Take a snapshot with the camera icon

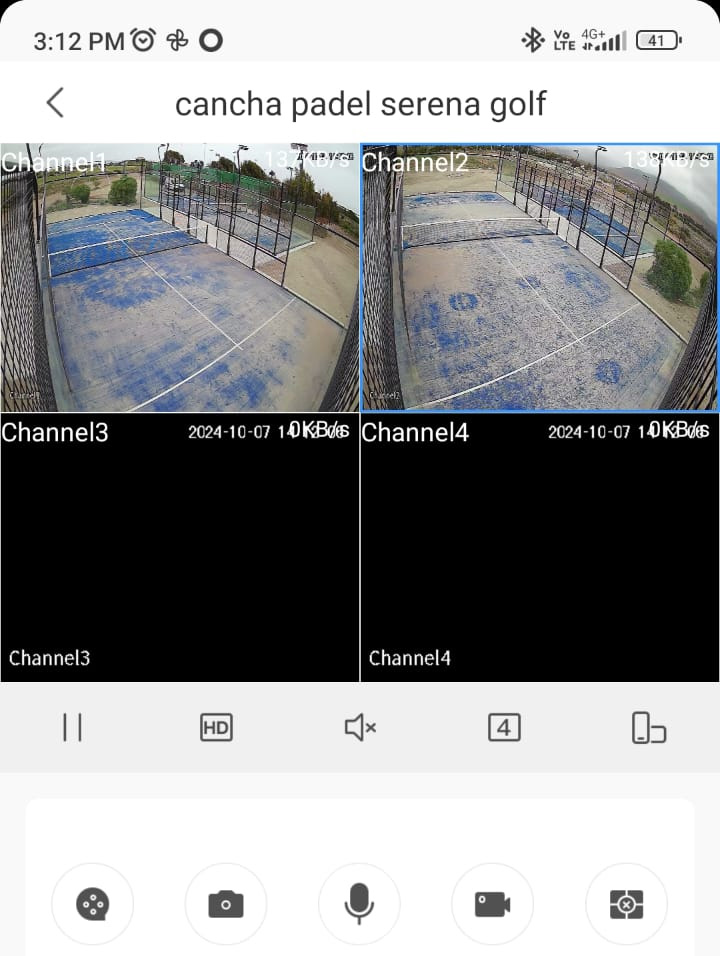(x=226, y=904)
